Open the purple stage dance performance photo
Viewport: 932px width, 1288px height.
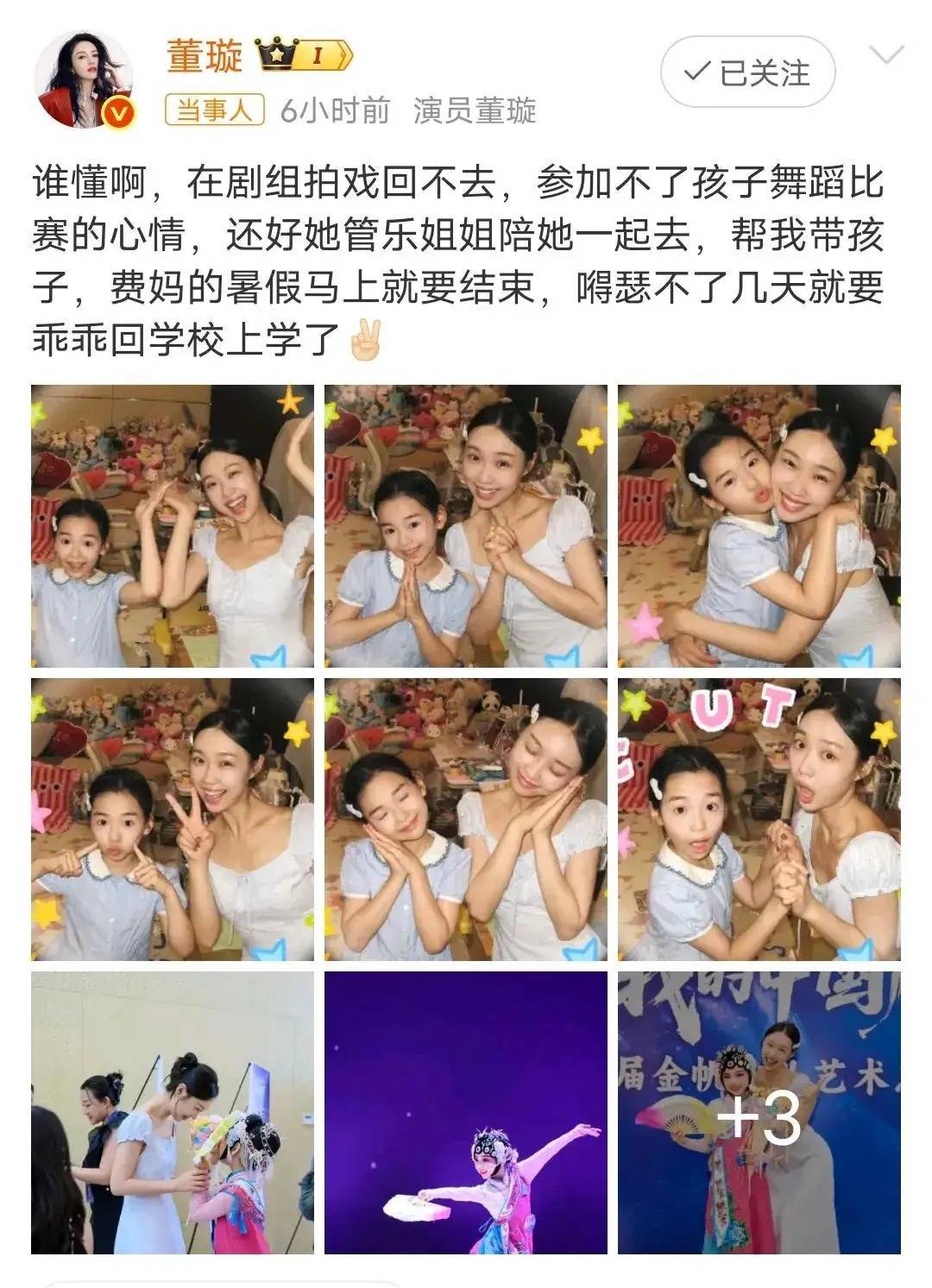click(x=466, y=1113)
